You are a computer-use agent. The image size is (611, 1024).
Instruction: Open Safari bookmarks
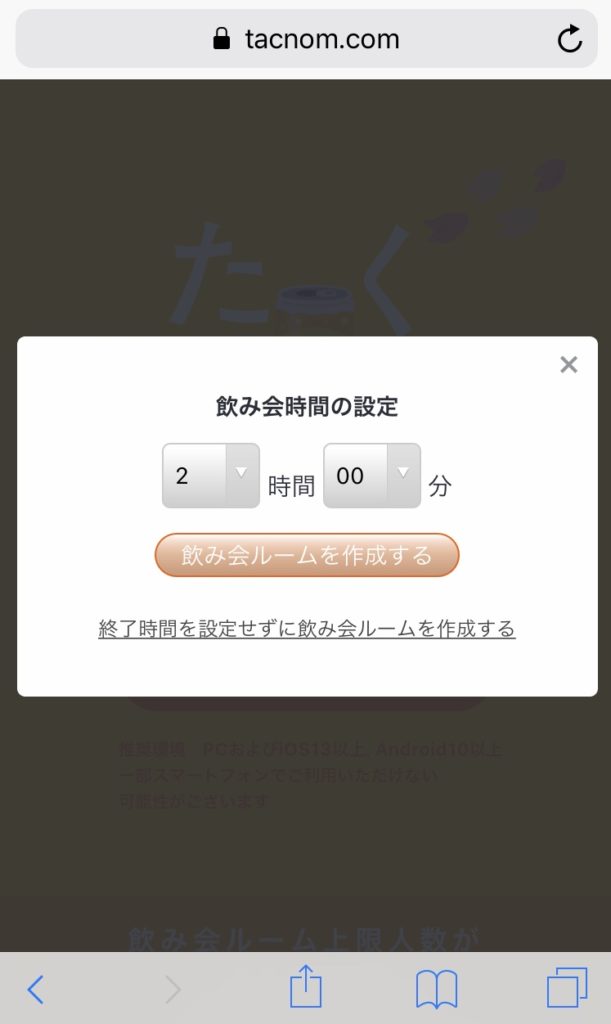pos(436,989)
